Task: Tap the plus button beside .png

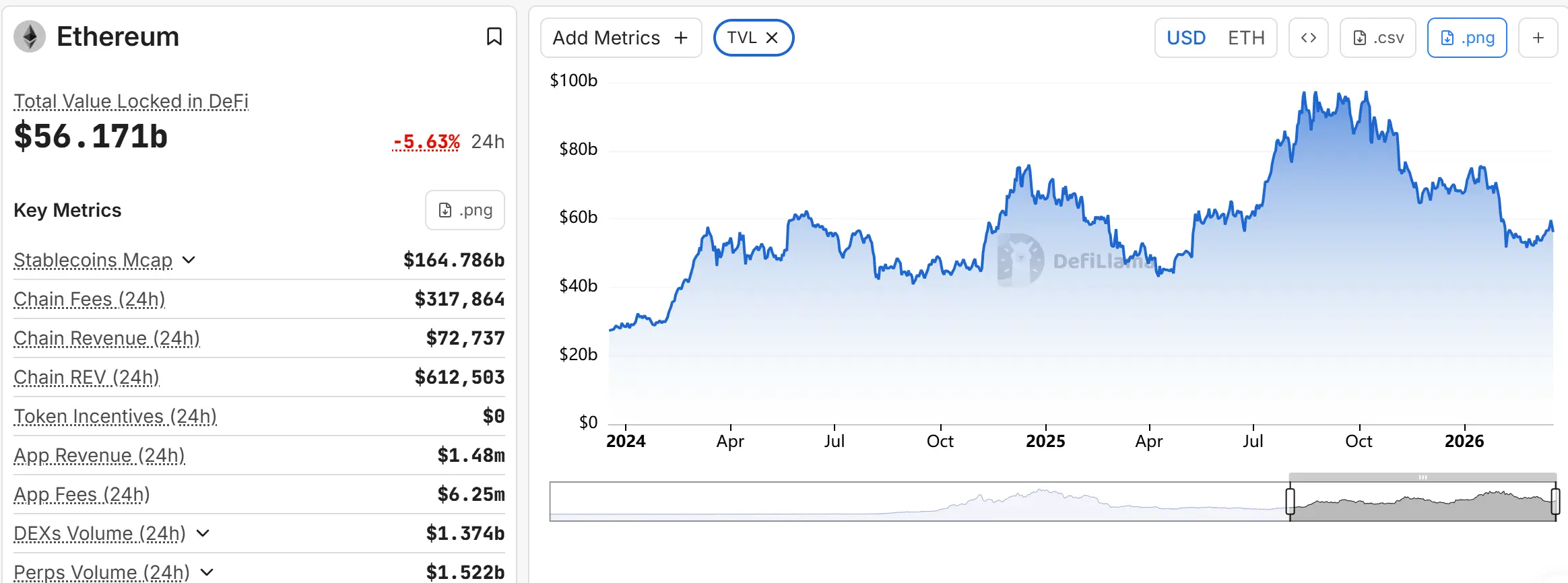Action: (x=1538, y=38)
